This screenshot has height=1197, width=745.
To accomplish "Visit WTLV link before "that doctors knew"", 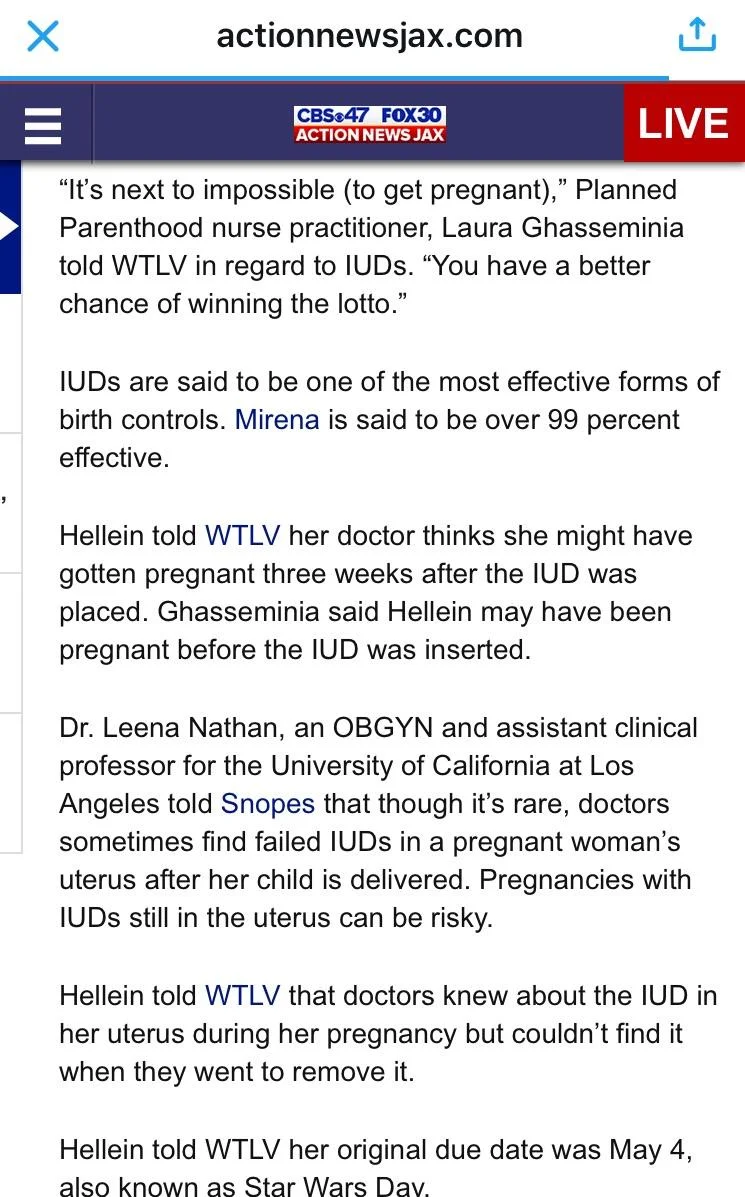I will 243,996.
